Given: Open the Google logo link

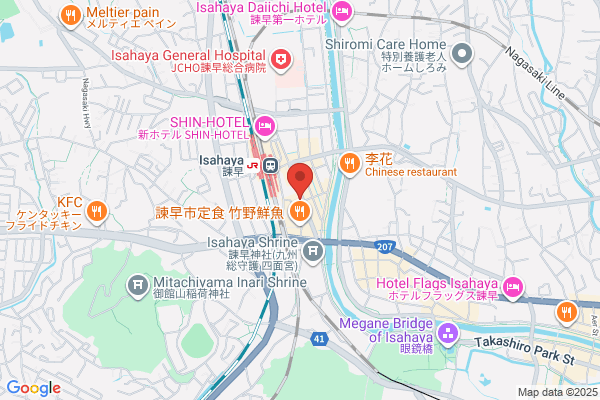Looking at the screenshot, I should coord(34,388).
